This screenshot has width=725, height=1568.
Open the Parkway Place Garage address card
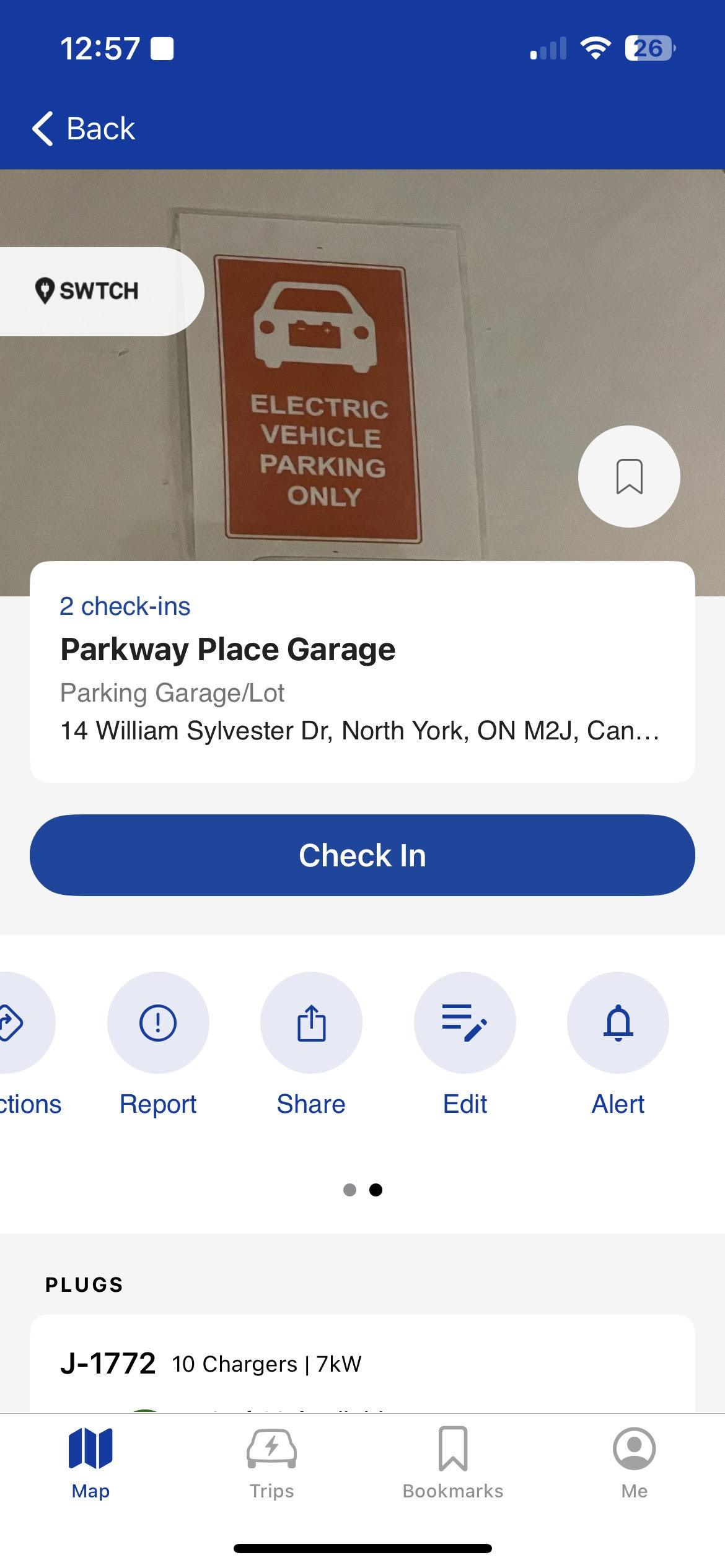click(362, 712)
